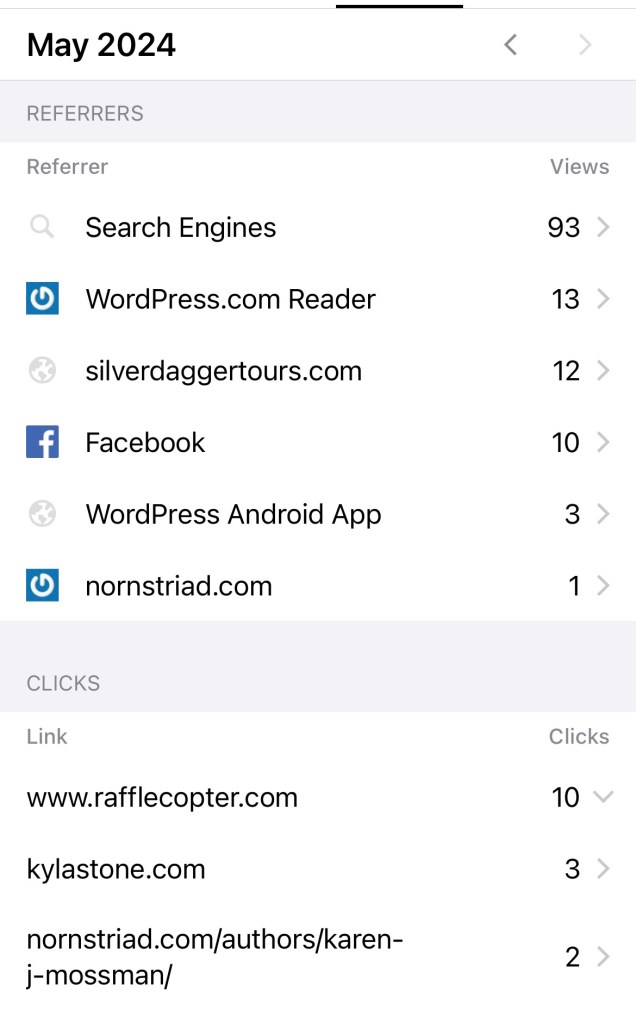Open nornstriad.com/authors/karen-j-mossman clicks row
The height and width of the screenshot is (1023, 636).
318,957
